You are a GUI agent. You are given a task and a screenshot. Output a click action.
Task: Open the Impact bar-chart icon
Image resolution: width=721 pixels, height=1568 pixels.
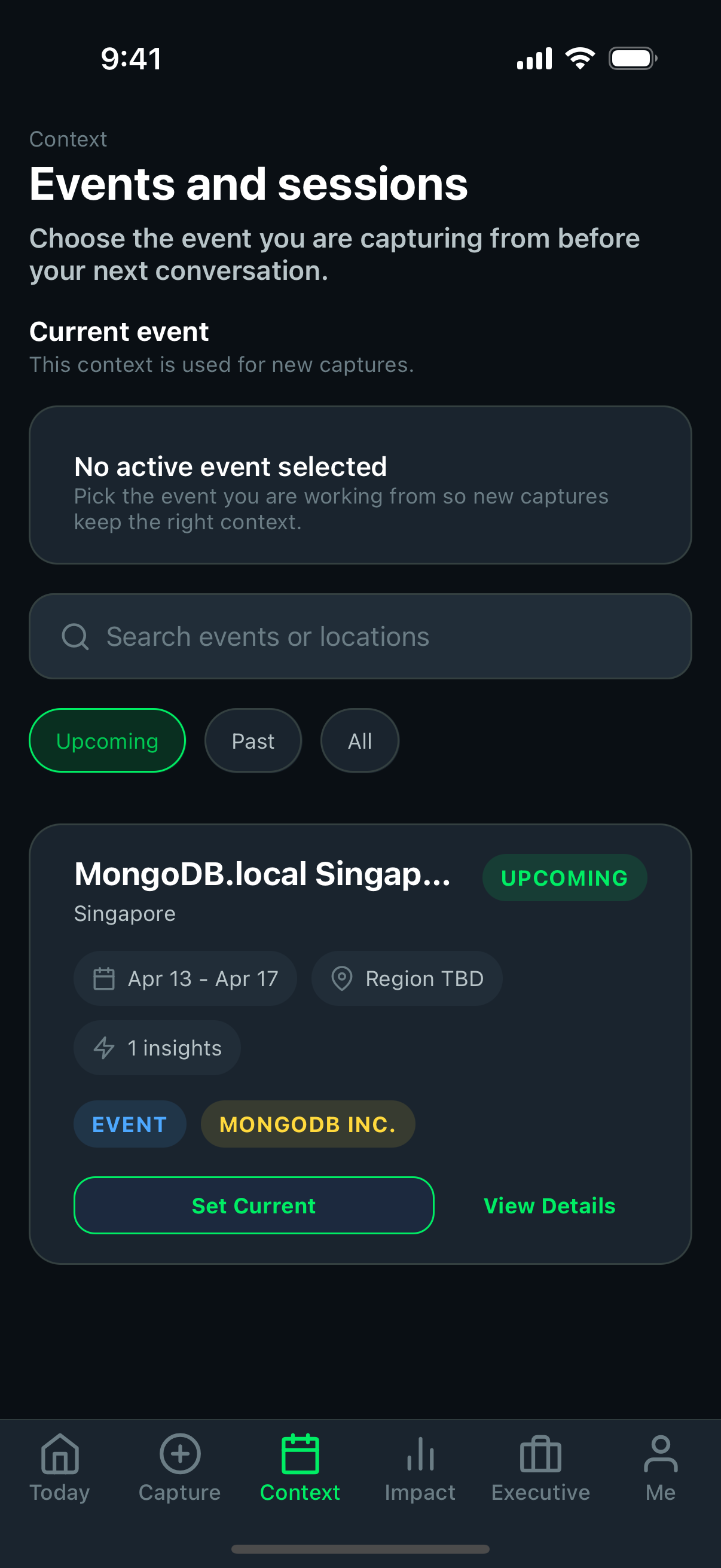[420, 1456]
